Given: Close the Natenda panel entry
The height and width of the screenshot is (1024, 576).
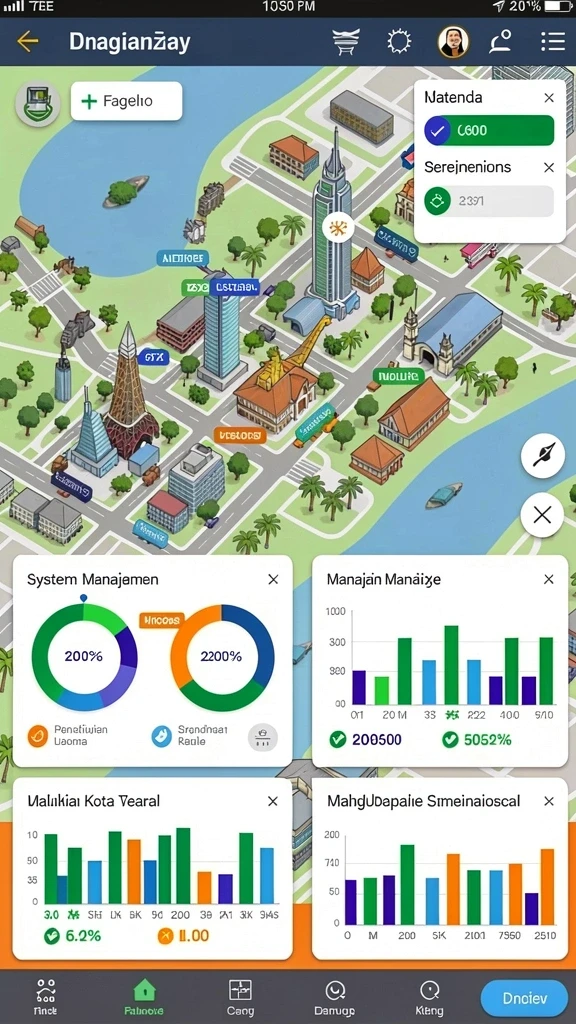Looking at the screenshot, I should click(x=549, y=98).
